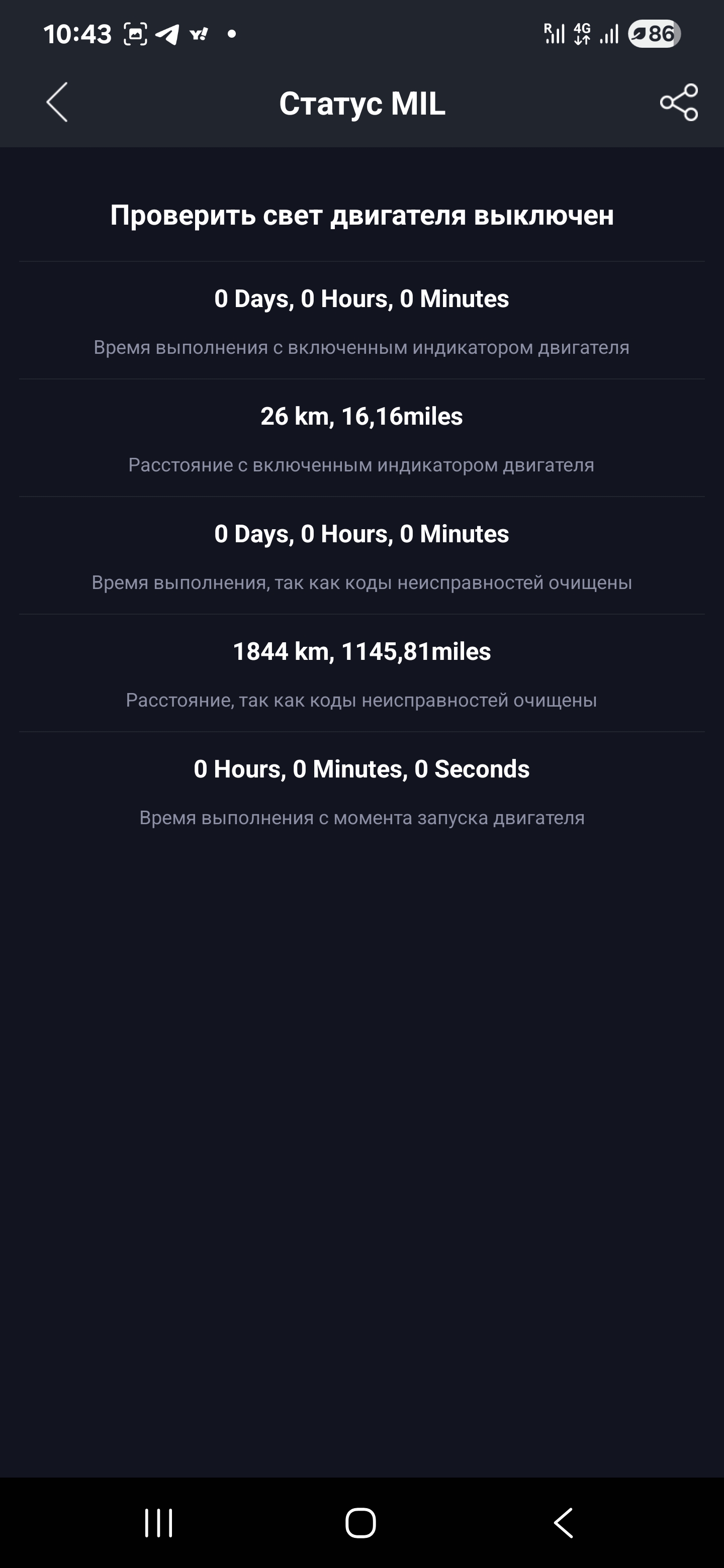This screenshot has width=724, height=1568.
Task: Open recent apps from the navigation bar
Action: click(x=158, y=1523)
